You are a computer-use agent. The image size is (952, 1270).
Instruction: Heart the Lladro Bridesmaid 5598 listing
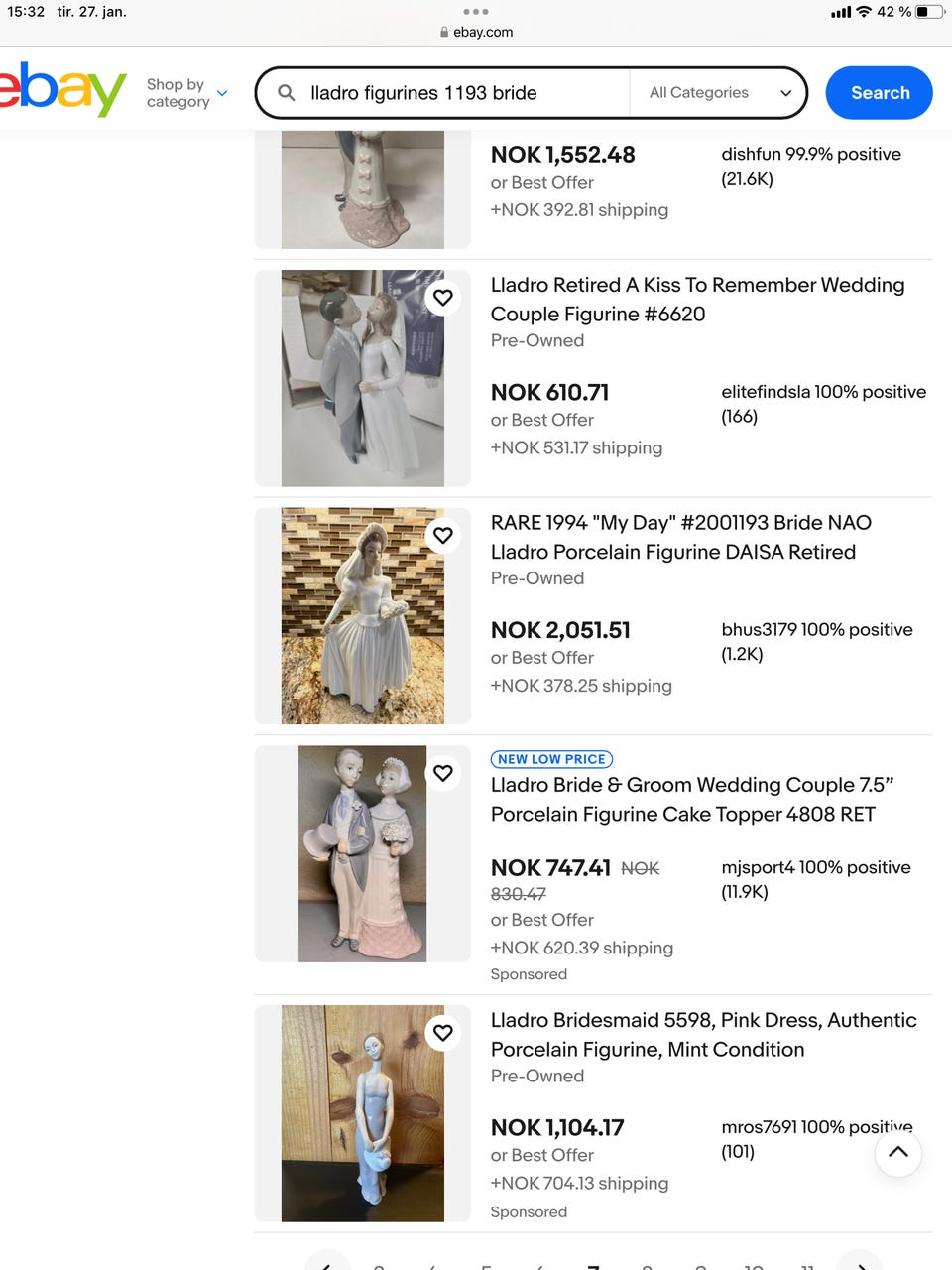click(x=443, y=1033)
